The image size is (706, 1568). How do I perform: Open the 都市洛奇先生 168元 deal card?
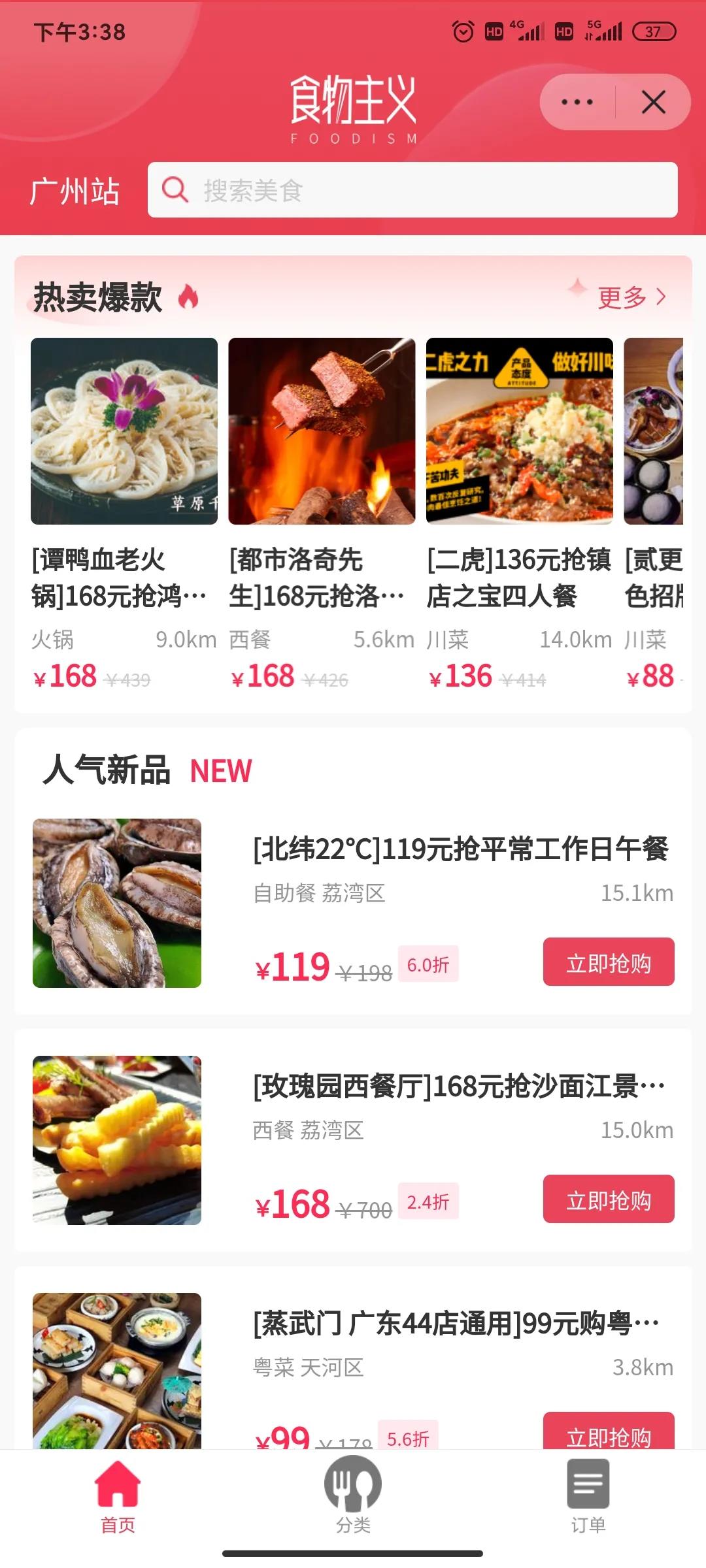322,432
